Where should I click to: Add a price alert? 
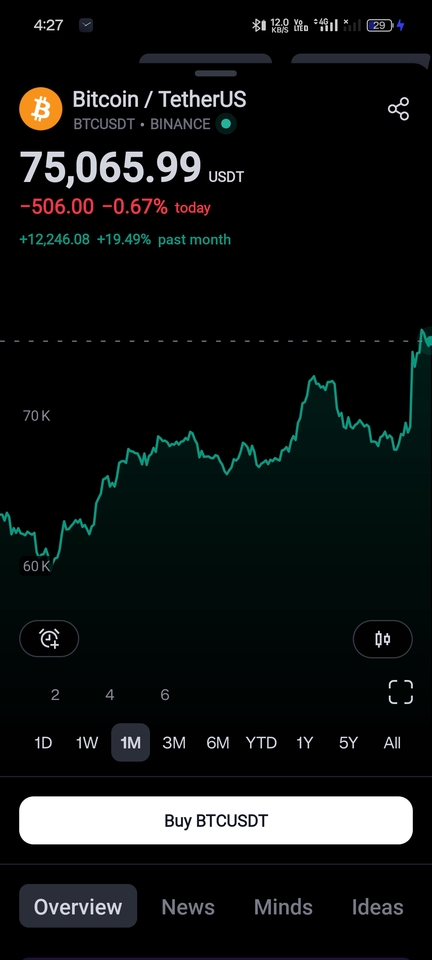(49, 639)
